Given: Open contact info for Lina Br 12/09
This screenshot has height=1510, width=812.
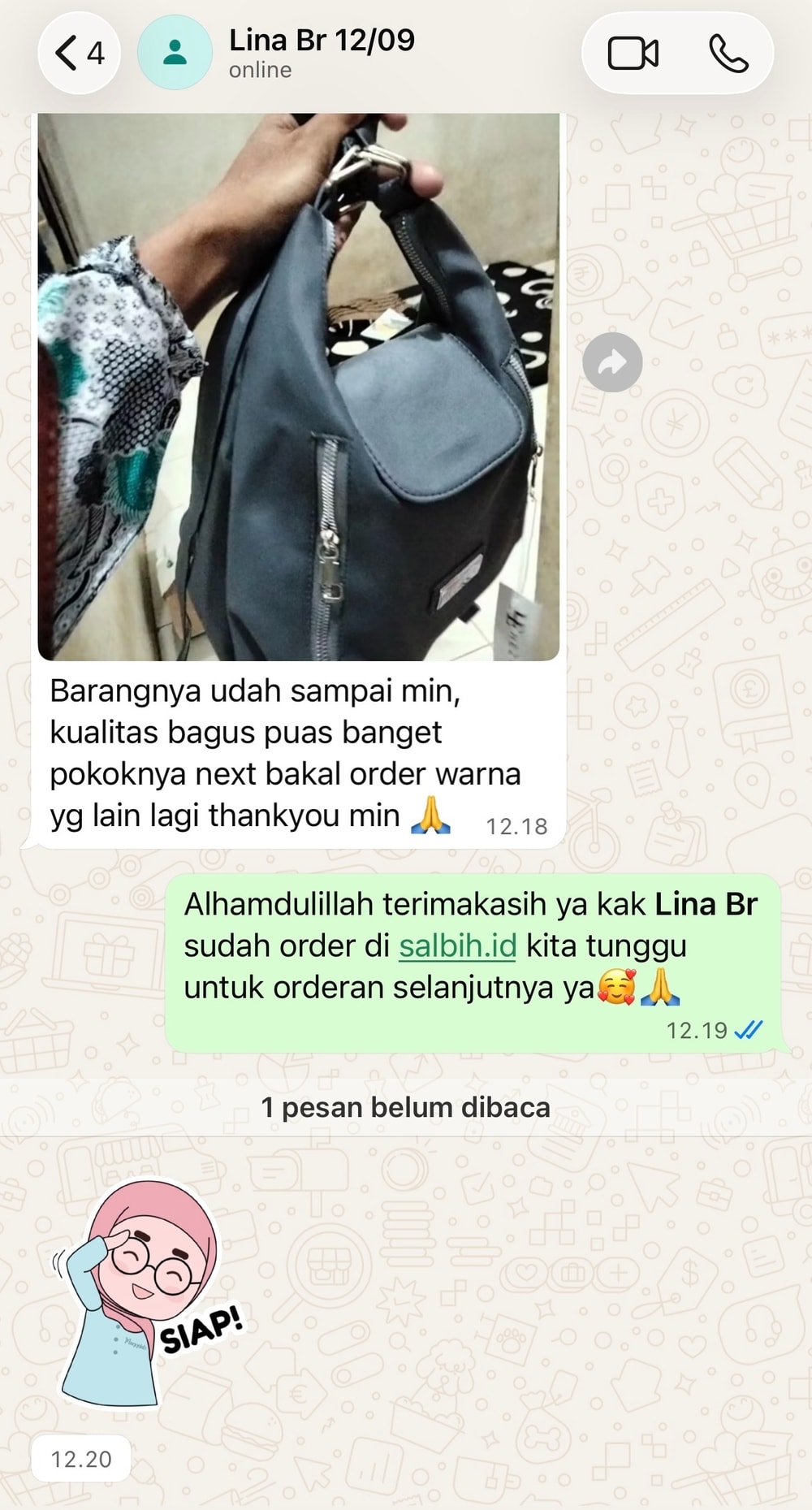Looking at the screenshot, I should pos(322,53).
